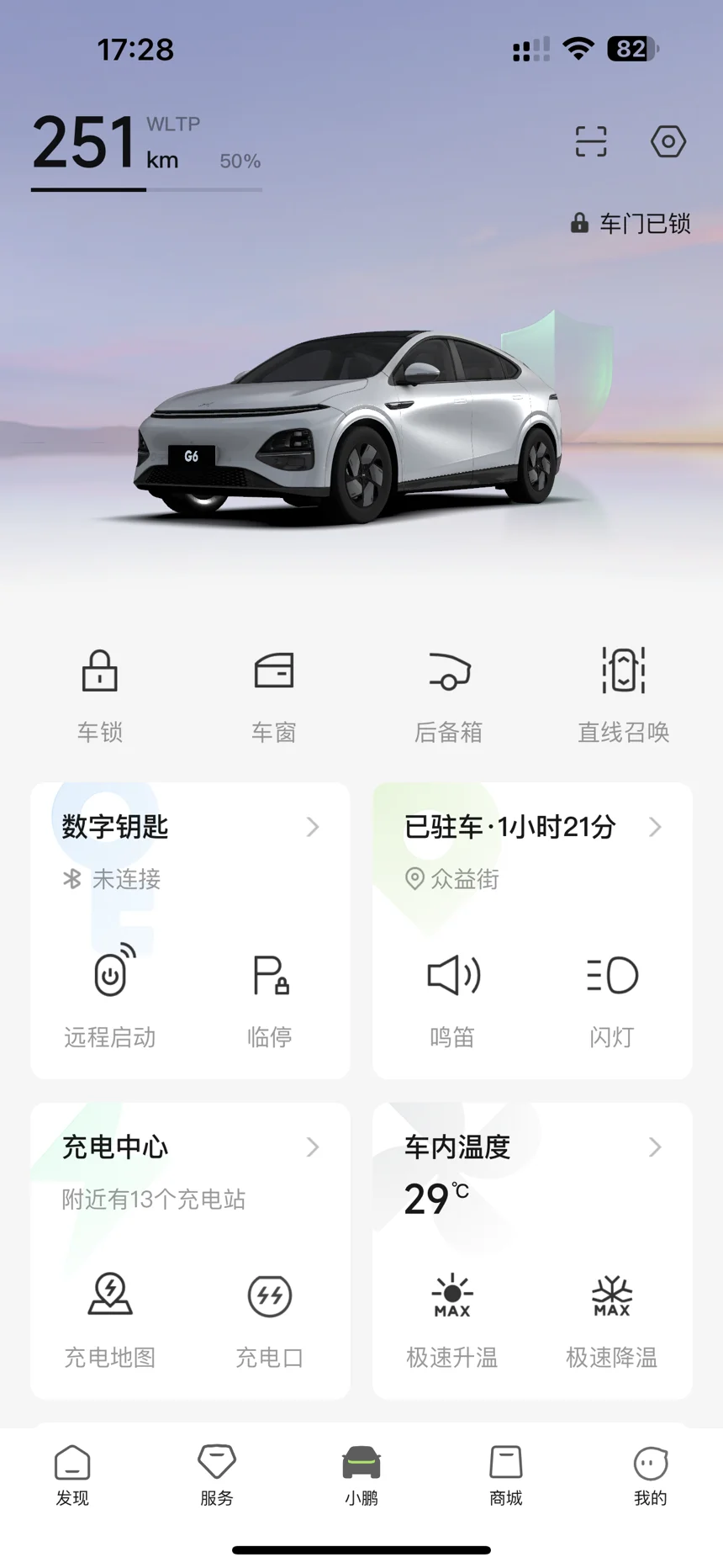Flash the lights with 闪灯
Screen dimensions: 723x1568
pyautogui.click(x=612, y=995)
